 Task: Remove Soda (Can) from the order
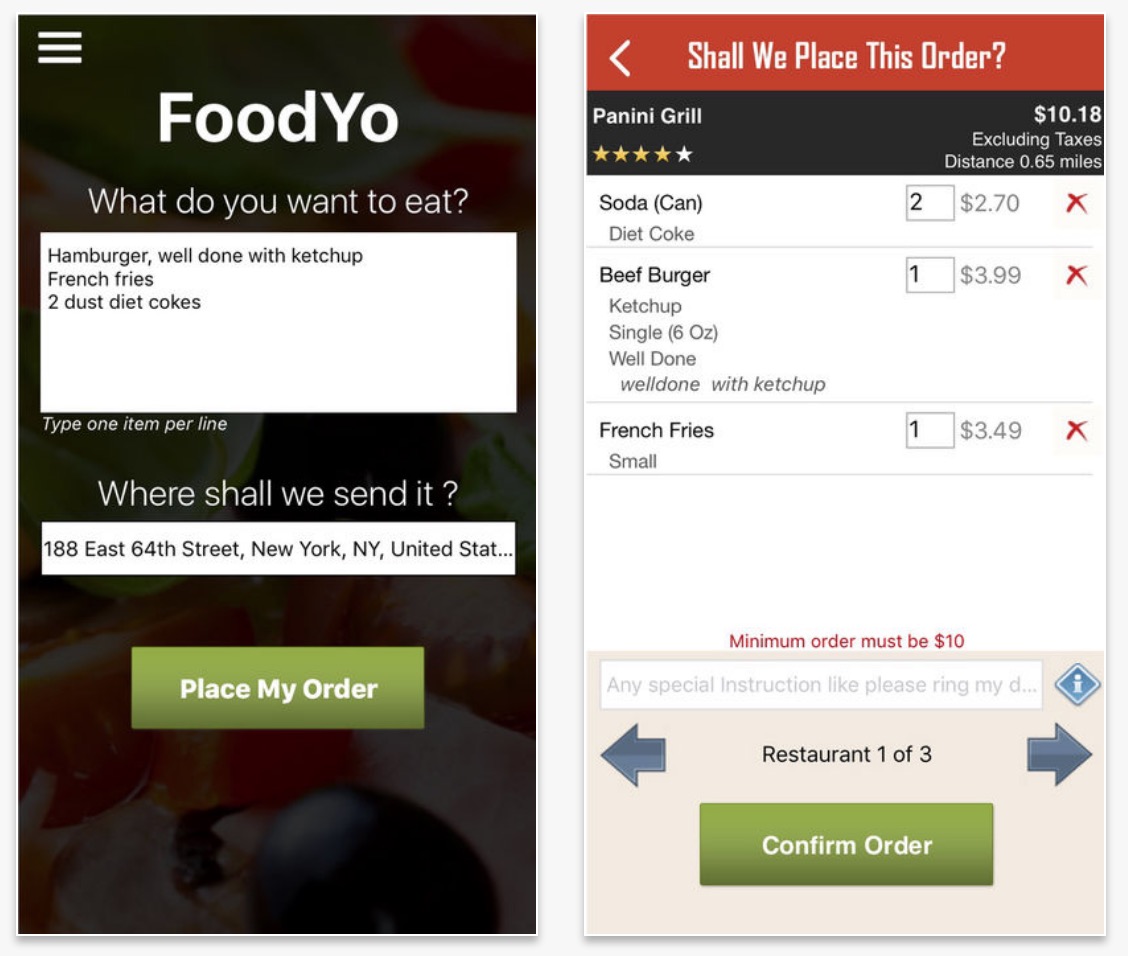tap(1076, 203)
